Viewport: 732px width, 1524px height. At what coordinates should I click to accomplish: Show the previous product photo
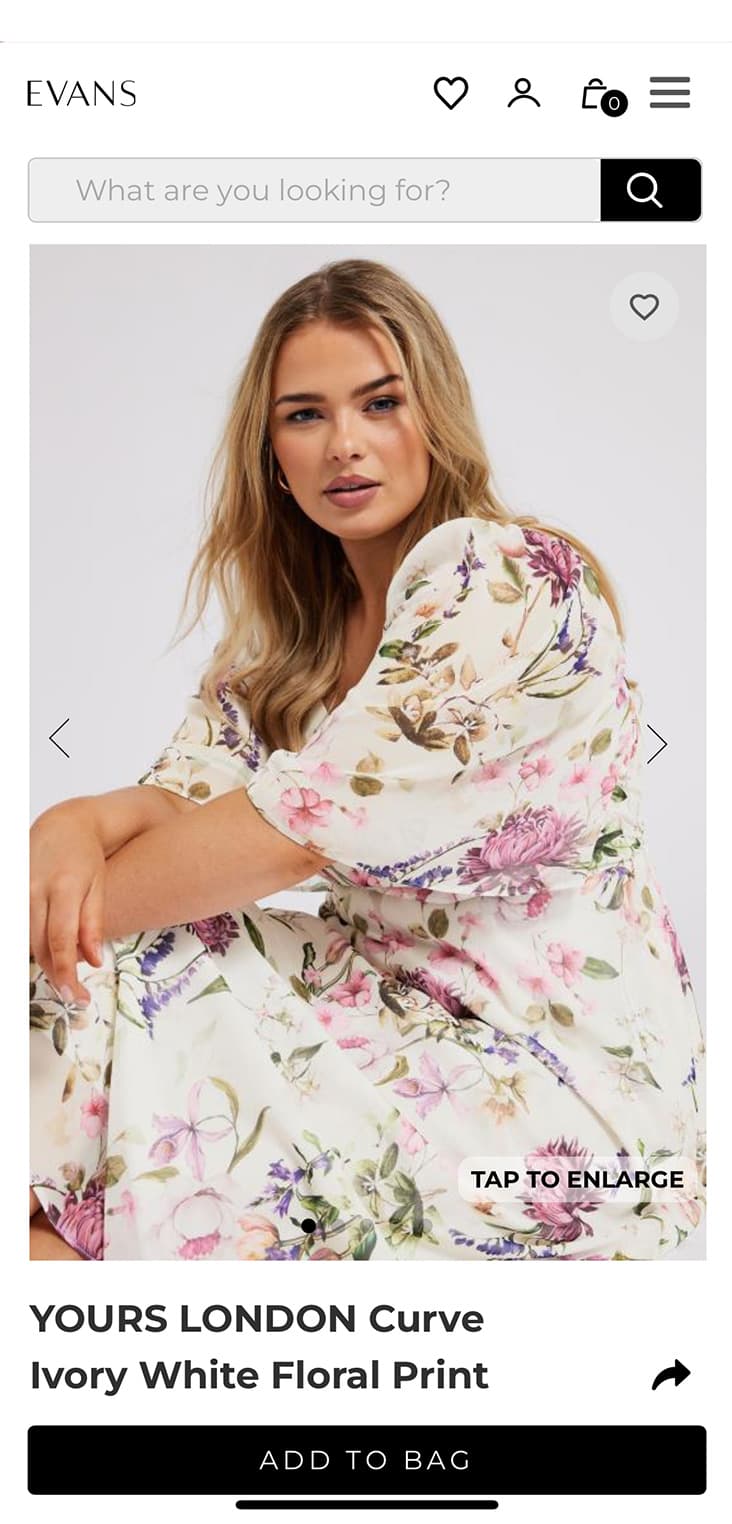tap(60, 739)
